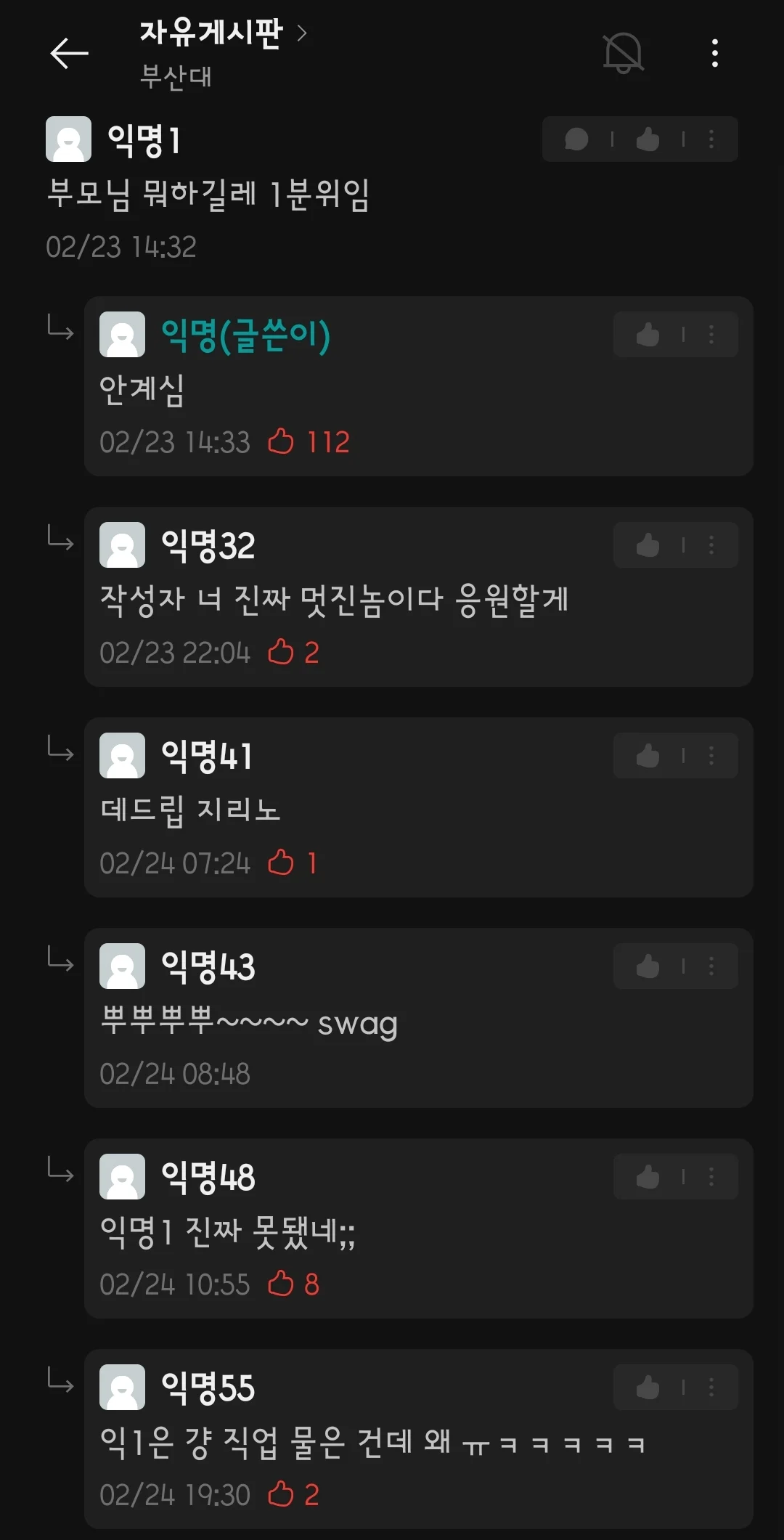Open more options on 익명41's reply
The image size is (784, 1540).
(711, 756)
